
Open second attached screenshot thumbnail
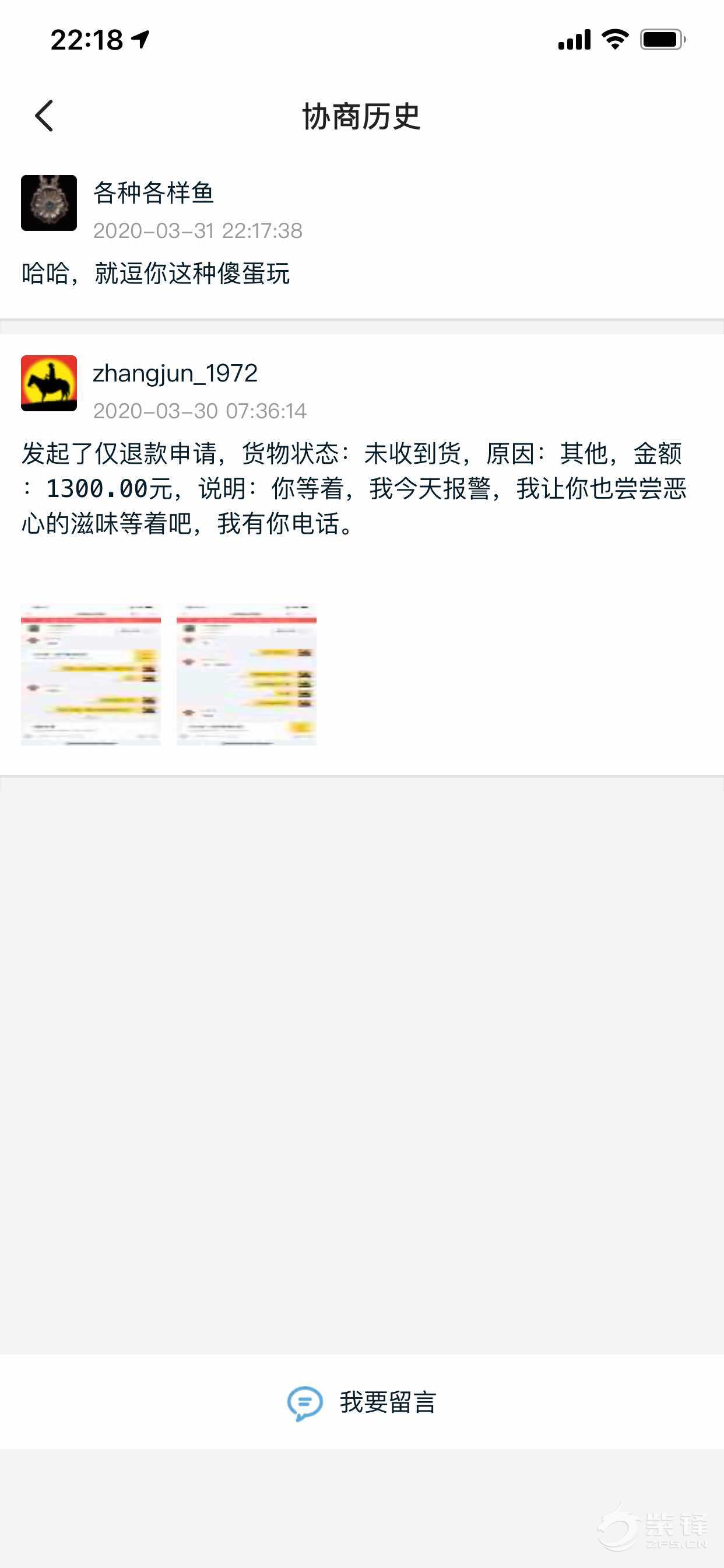tap(247, 674)
